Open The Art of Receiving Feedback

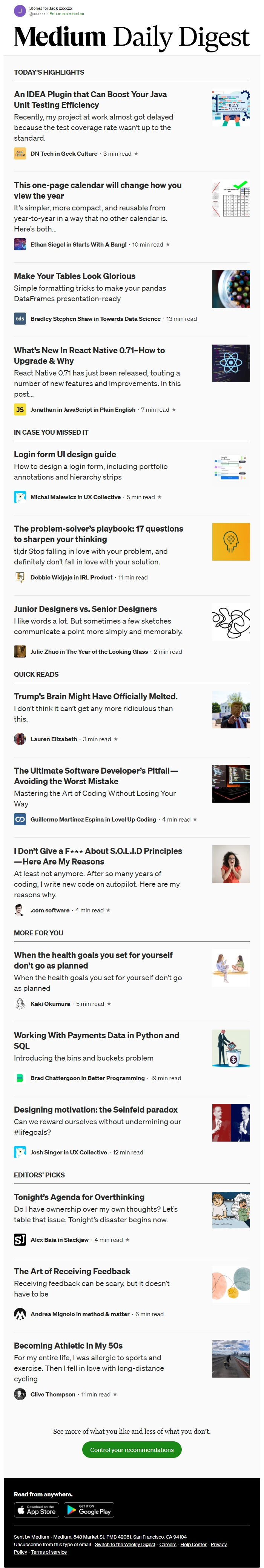click(72, 1271)
